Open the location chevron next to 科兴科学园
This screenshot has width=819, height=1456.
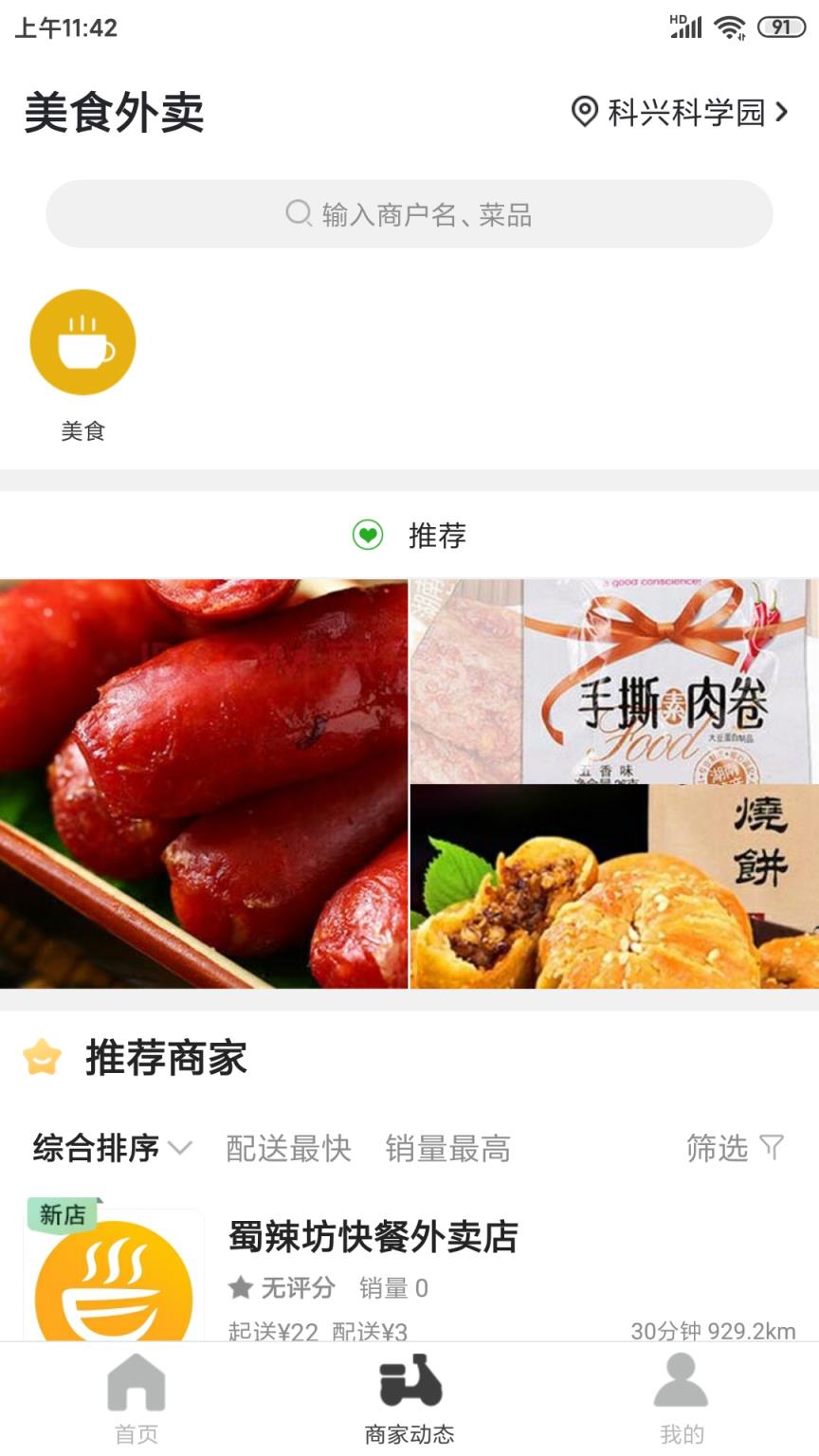(785, 110)
